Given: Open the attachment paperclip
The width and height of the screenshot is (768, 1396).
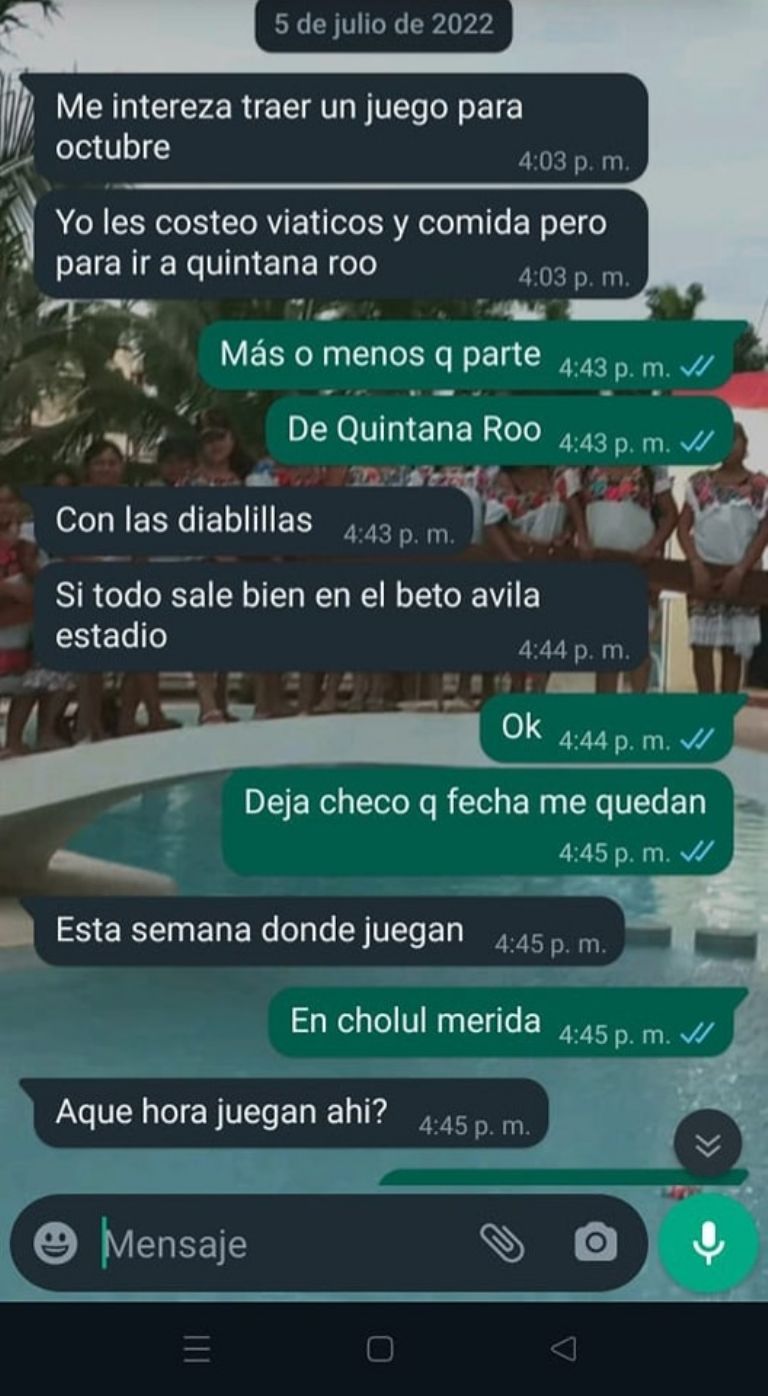Looking at the screenshot, I should 502,1243.
